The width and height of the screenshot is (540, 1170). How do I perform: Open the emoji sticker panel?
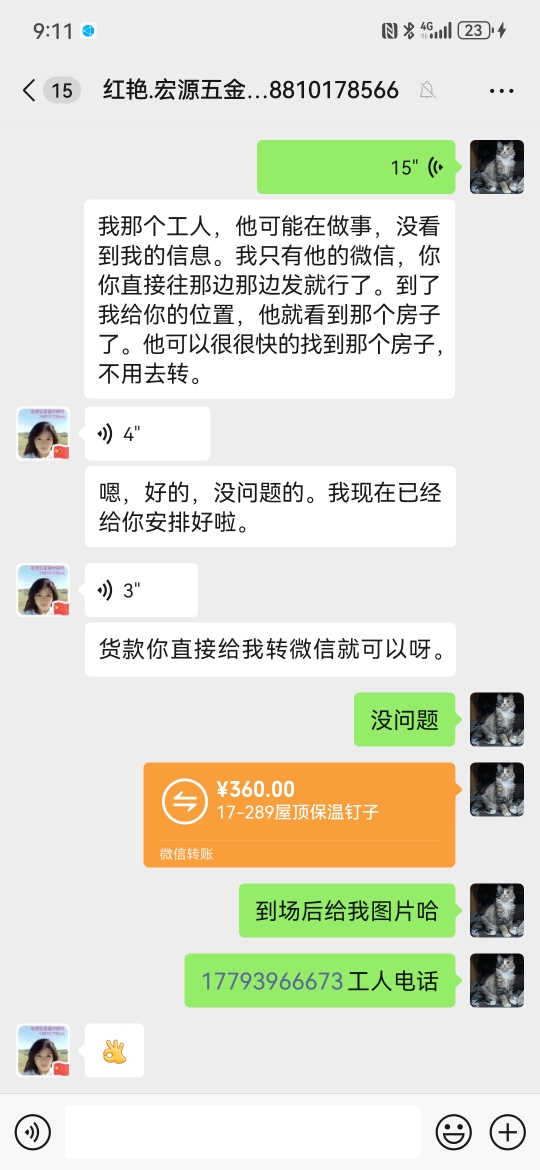click(453, 1133)
